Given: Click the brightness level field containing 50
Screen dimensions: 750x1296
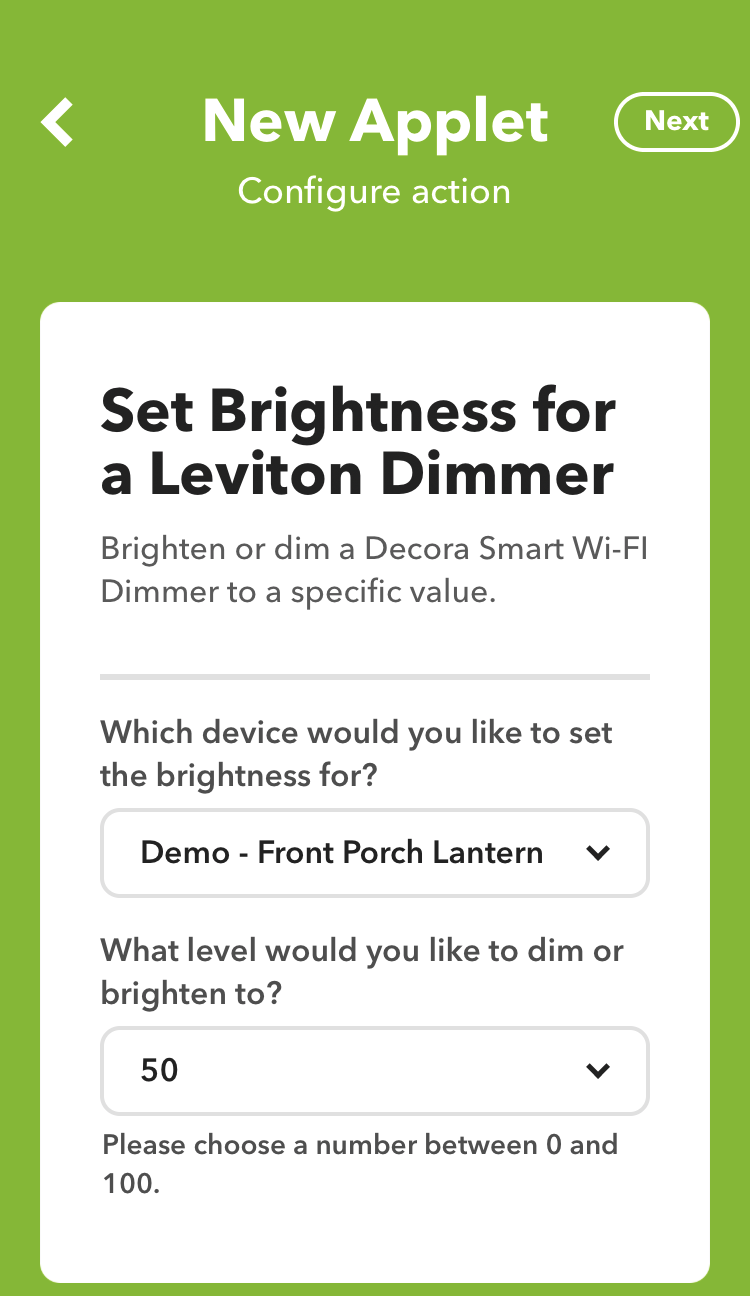Looking at the screenshot, I should 375,1071.
